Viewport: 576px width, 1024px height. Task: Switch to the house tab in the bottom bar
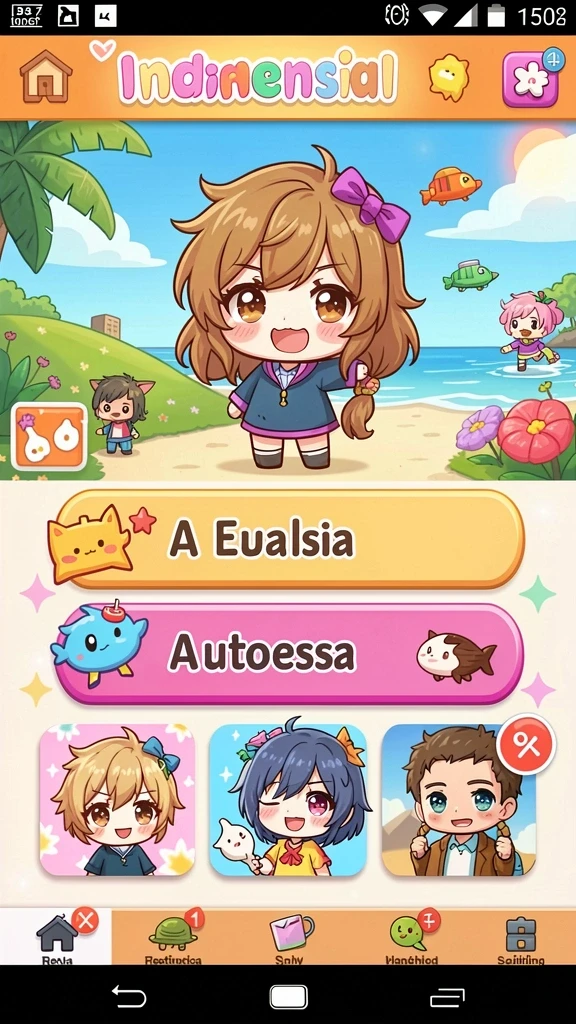click(56, 936)
